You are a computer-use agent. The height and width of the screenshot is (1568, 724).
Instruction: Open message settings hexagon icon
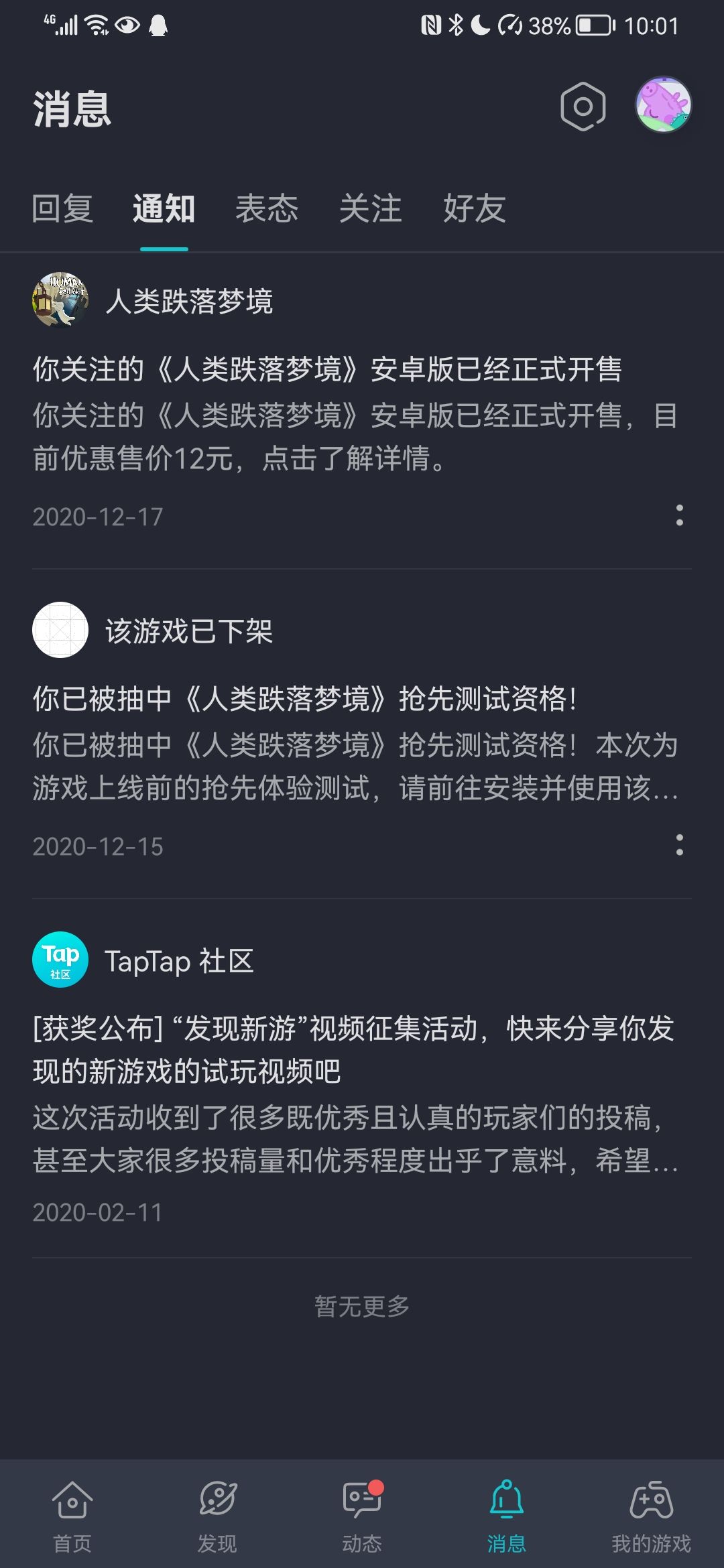[x=583, y=107]
